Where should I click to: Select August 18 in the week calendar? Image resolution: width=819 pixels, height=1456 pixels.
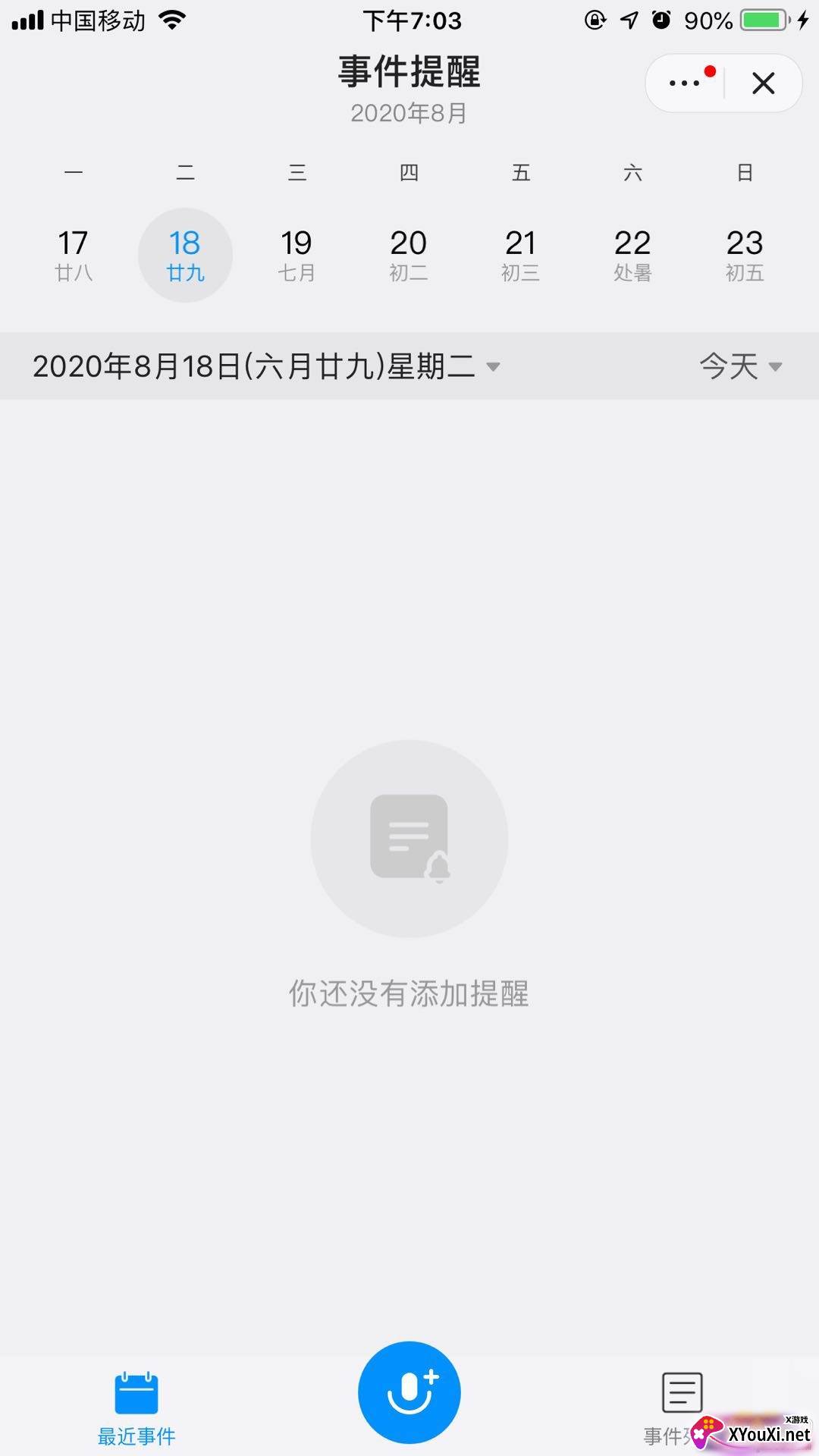coord(185,256)
